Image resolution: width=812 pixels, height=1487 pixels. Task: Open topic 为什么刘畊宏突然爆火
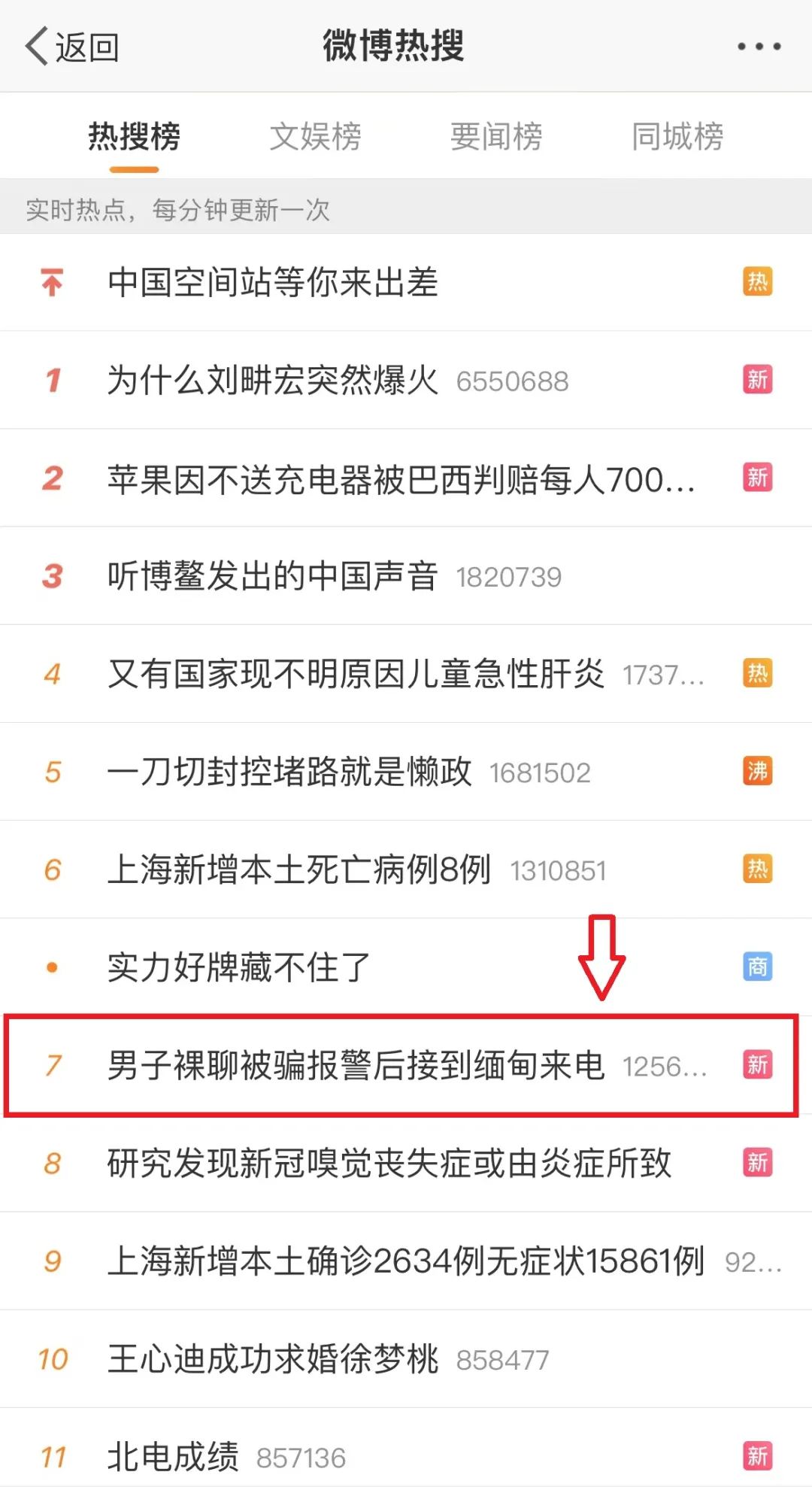click(x=272, y=381)
